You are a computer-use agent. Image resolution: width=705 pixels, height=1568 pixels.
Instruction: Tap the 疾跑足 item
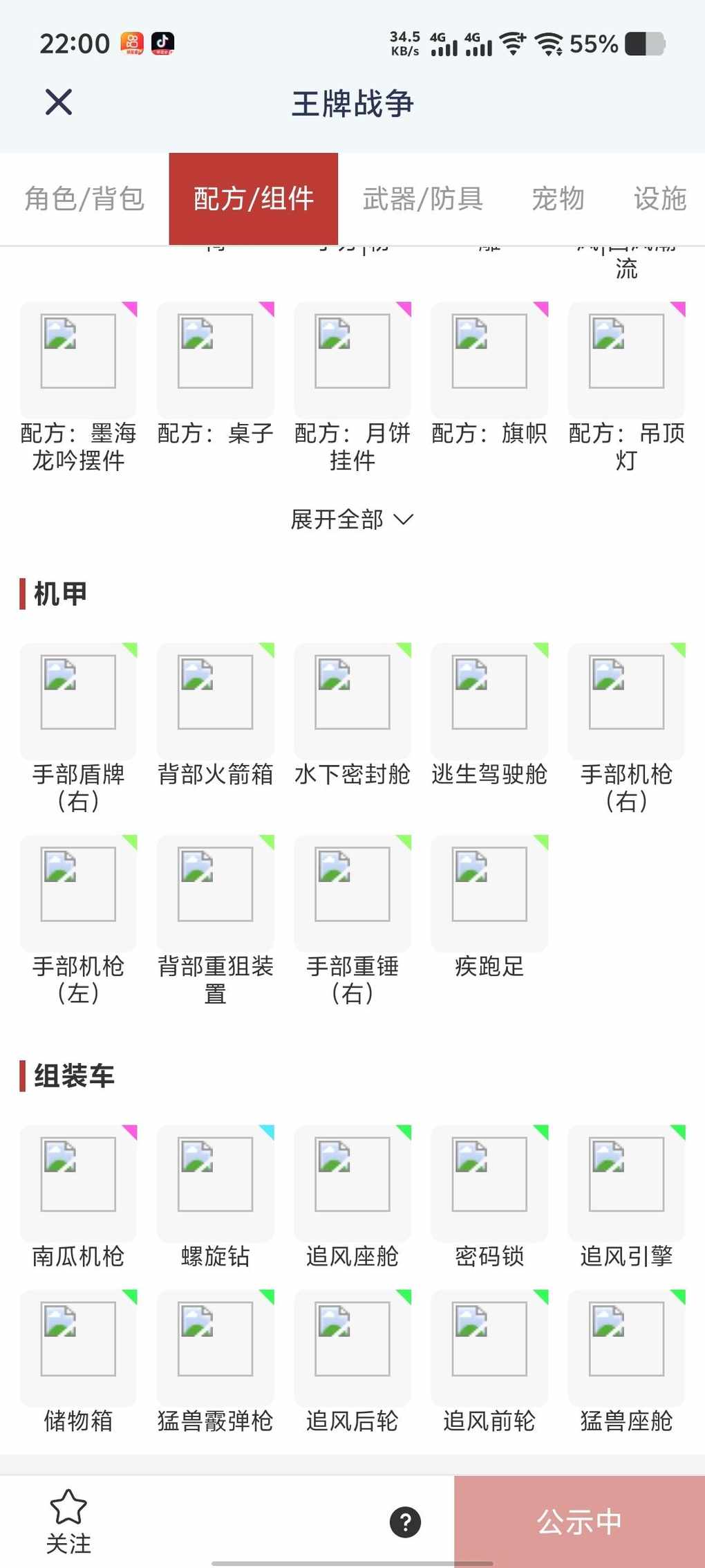tap(489, 893)
